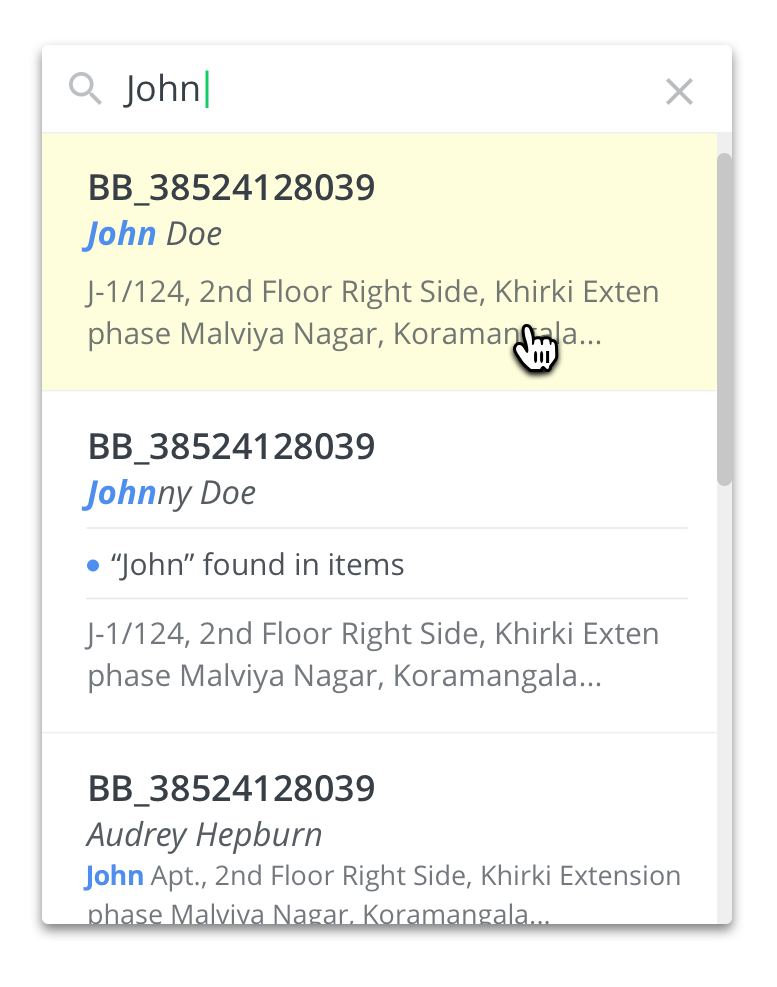Tap the search field containing "John"

coord(380,90)
